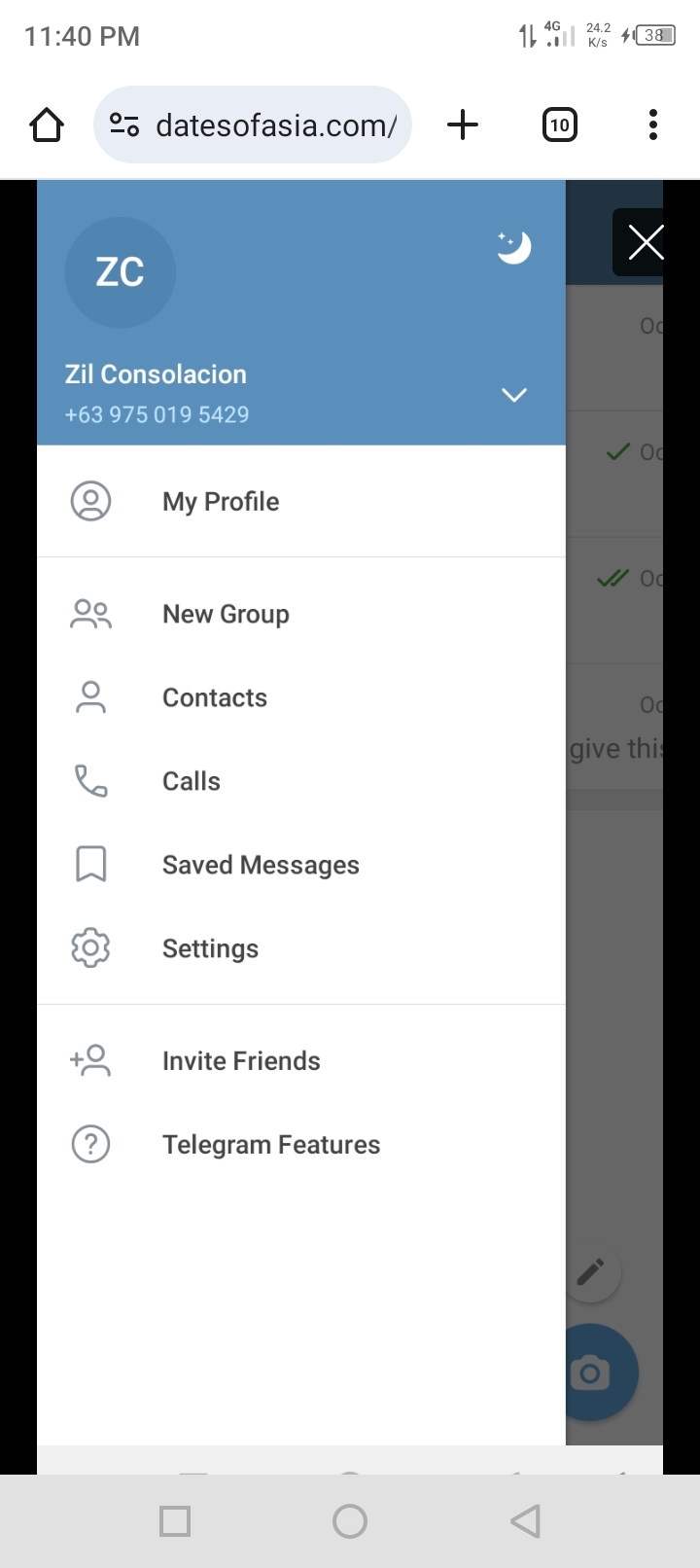This screenshot has width=700, height=1568.
Task: Select Invite Friends
Action: pos(241,1061)
